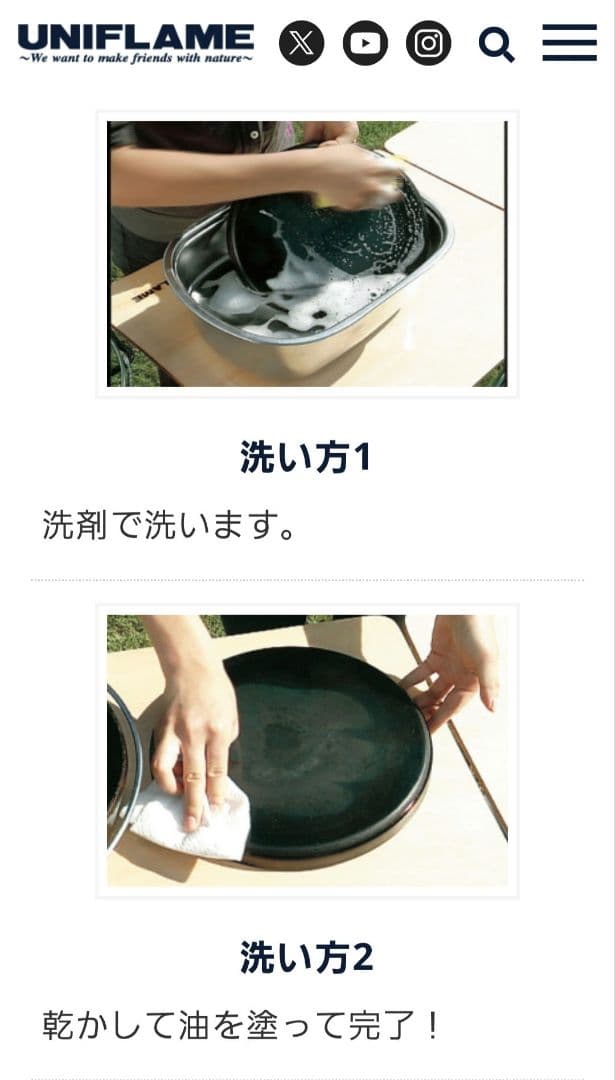
Task: Open site search via magnifier icon
Action: pyautogui.click(x=496, y=44)
